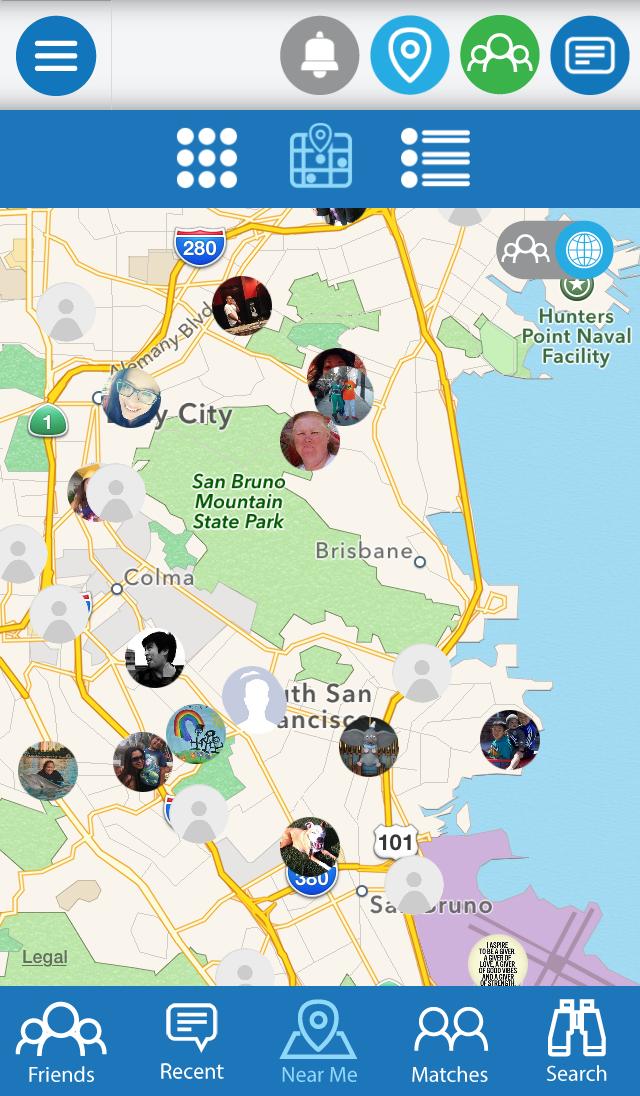Viewport: 640px width, 1096px height.
Task: Tap the blue location pin icon
Action: (x=410, y=56)
